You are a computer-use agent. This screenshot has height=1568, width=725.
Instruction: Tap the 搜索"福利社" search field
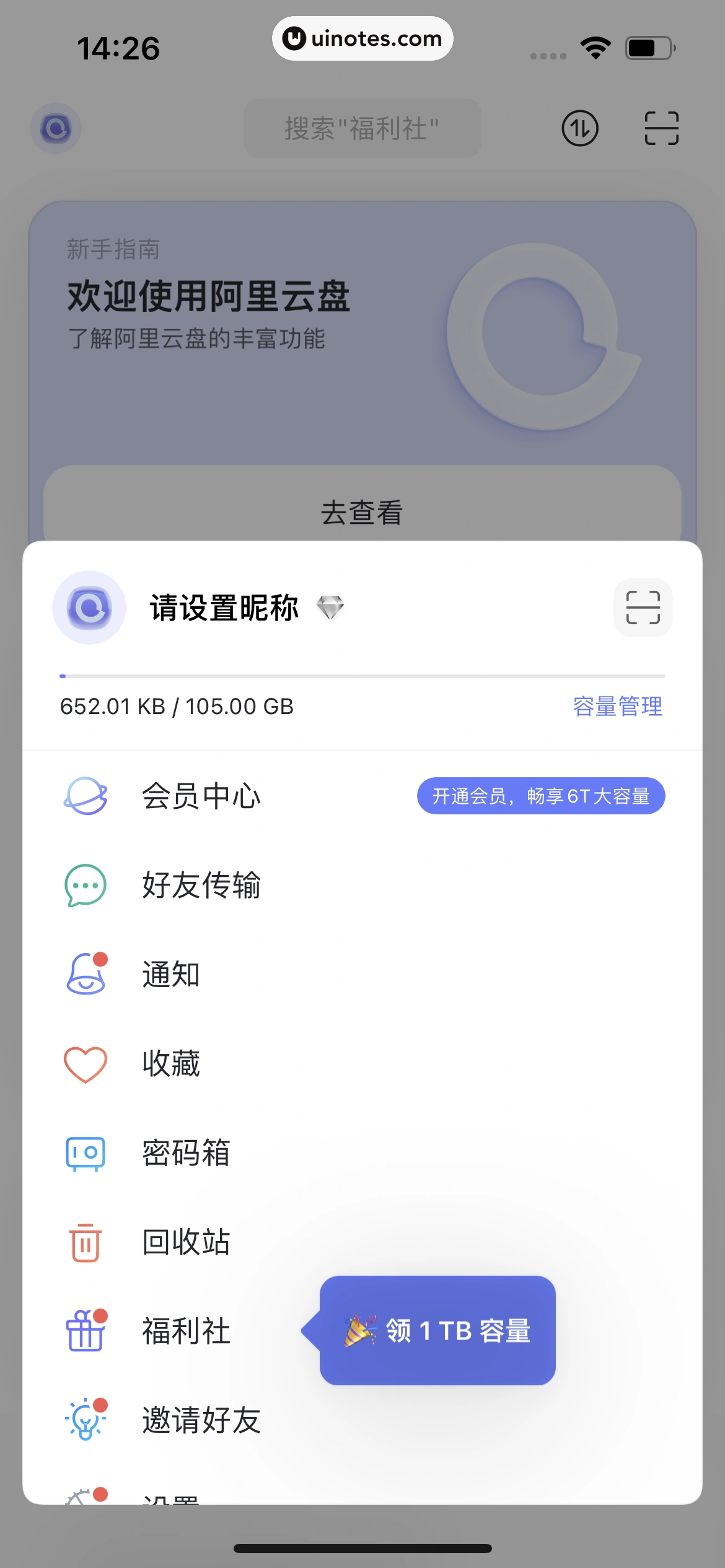click(362, 128)
